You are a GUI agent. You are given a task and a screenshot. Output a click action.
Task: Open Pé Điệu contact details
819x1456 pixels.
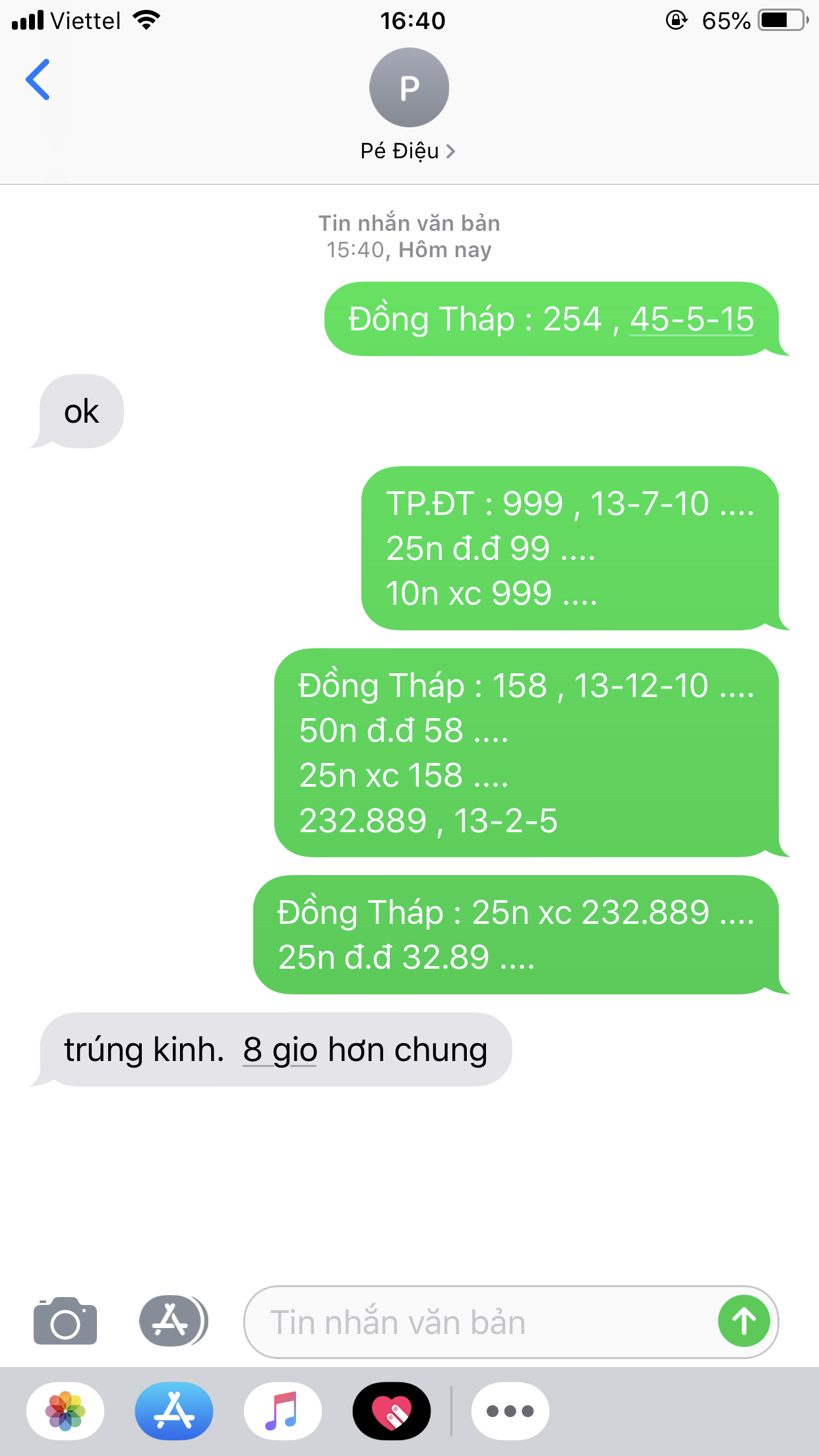408,151
